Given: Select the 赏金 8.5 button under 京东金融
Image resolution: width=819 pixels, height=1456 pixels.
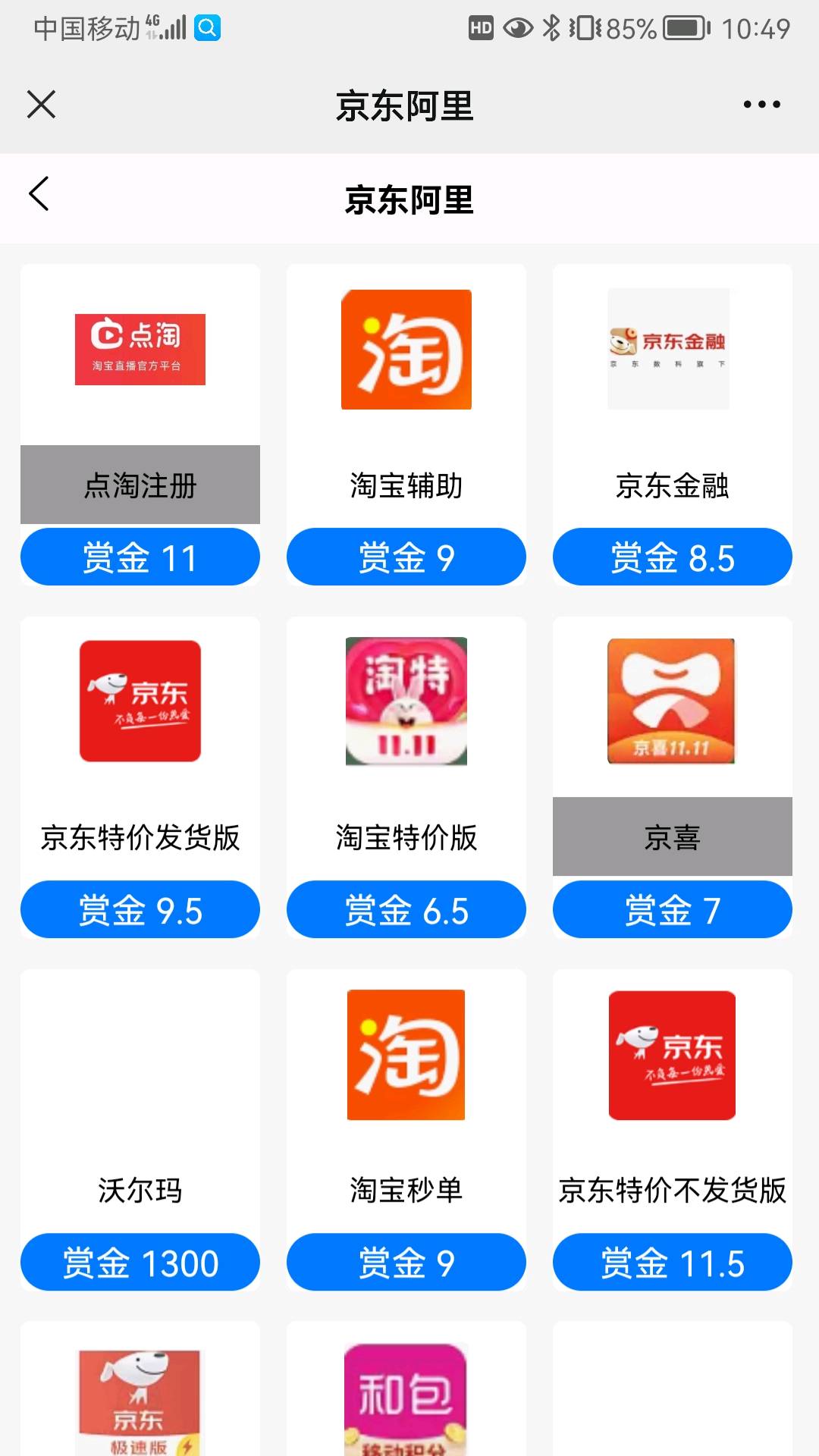Looking at the screenshot, I should (672, 557).
